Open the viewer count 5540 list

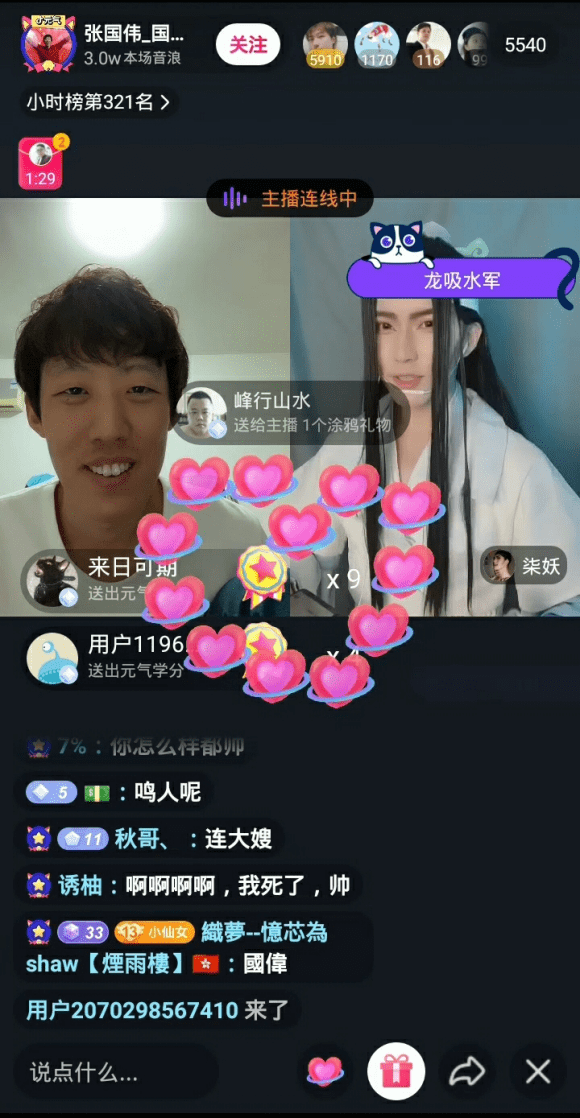pyautogui.click(x=525, y=45)
